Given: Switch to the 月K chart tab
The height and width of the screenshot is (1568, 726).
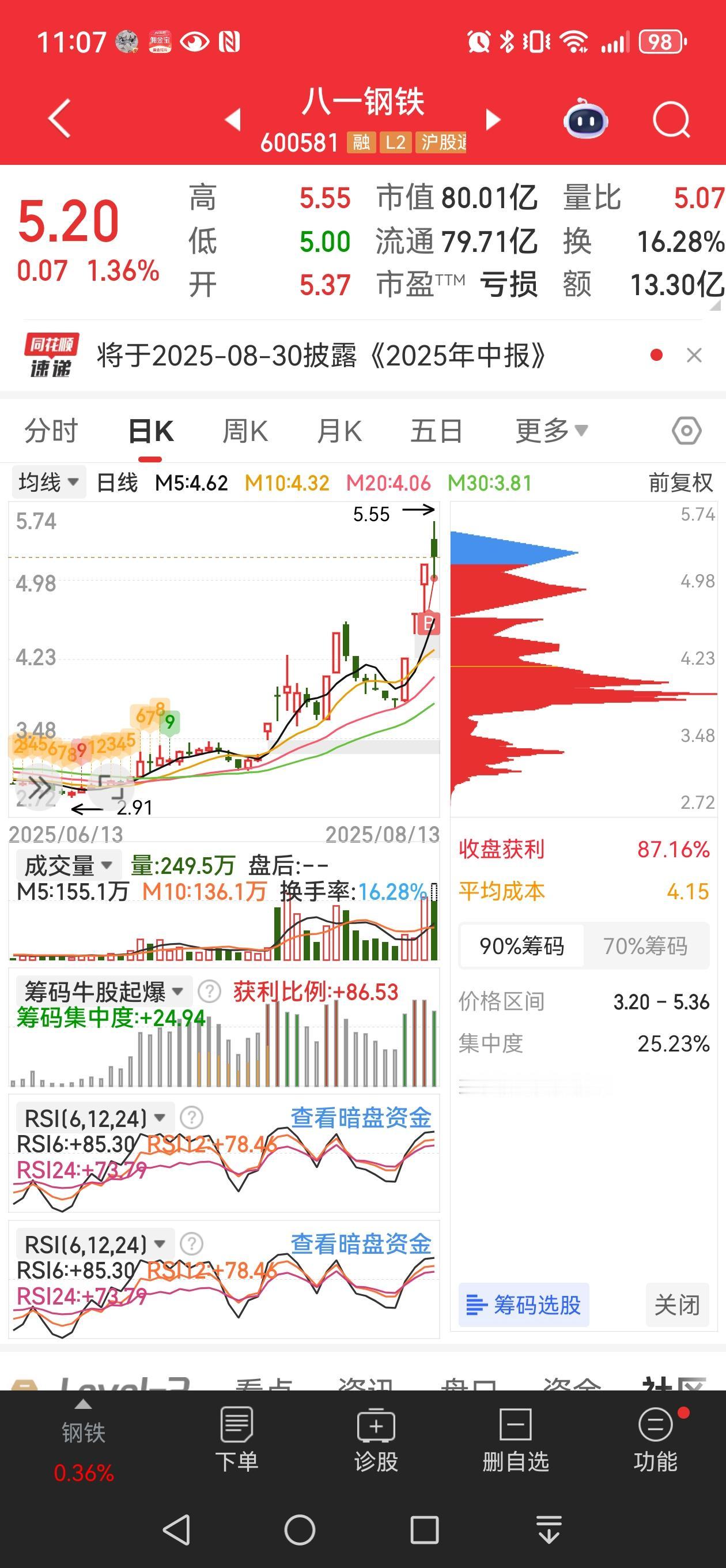Looking at the screenshot, I should tap(339, 432).
